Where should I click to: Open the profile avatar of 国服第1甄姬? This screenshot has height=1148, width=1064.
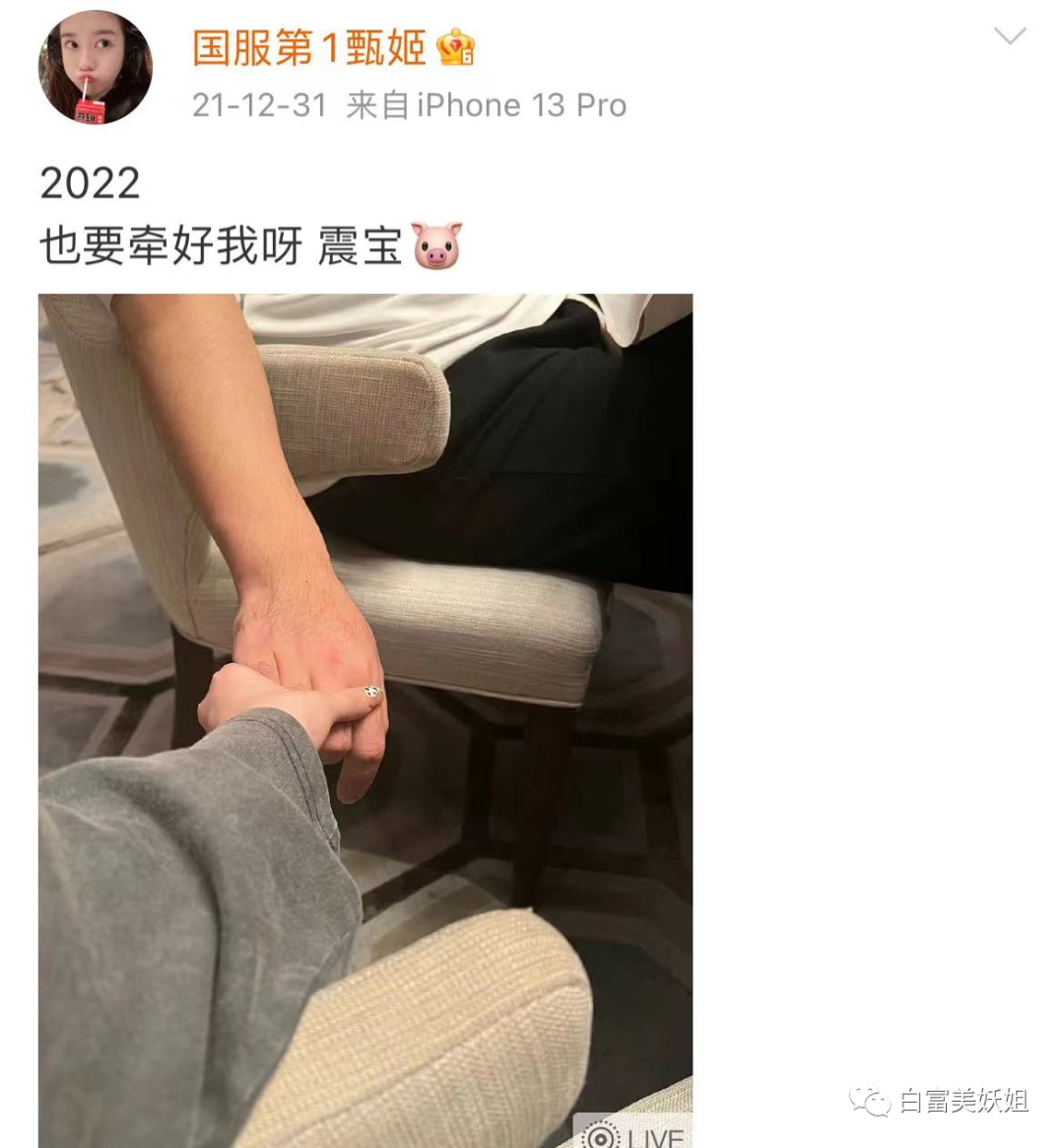(96, 67)
